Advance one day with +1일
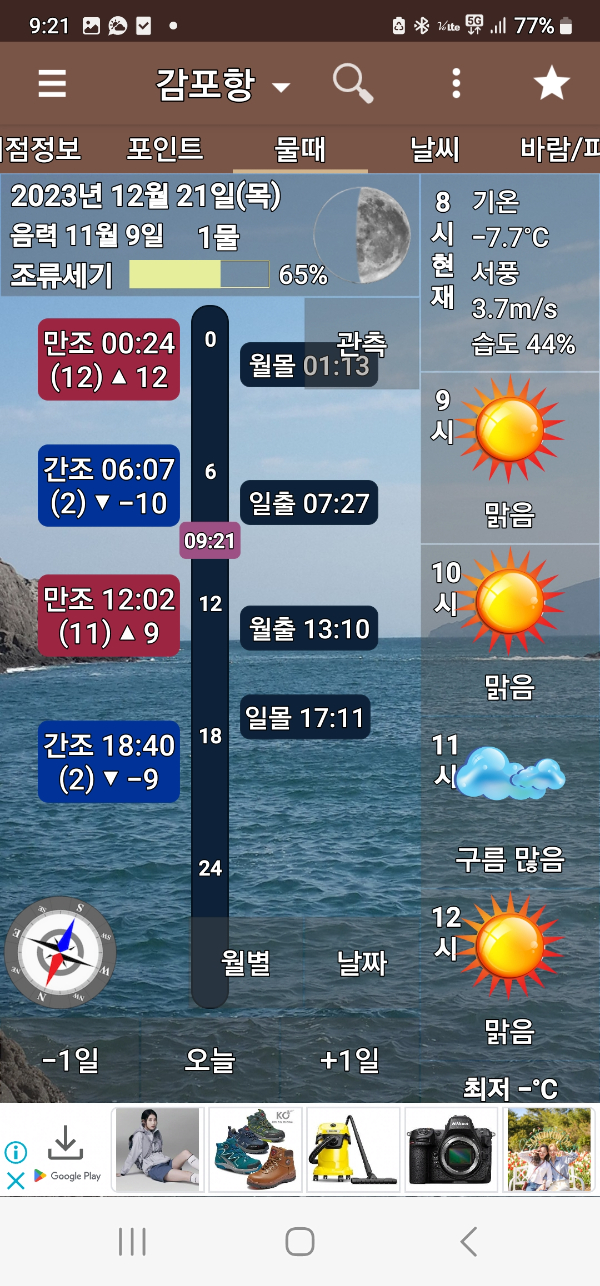600x1286 pixels. click(350, 1060)
